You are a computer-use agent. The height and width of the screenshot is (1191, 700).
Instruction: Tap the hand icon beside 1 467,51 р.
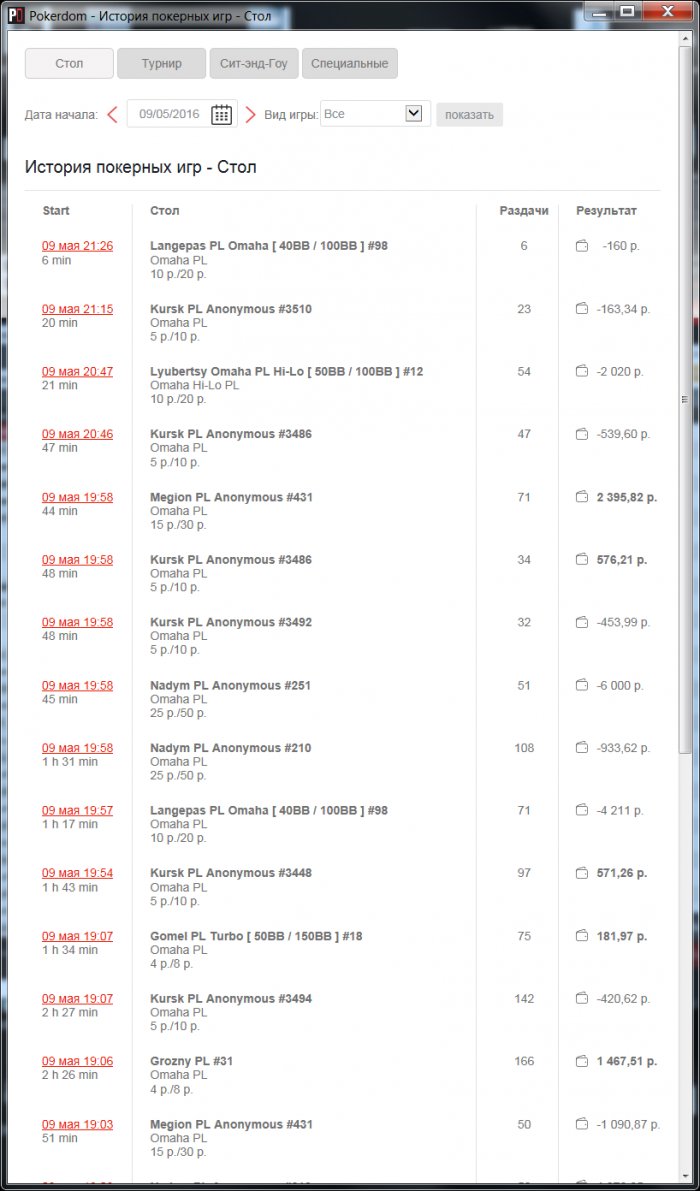[582, 1061]
